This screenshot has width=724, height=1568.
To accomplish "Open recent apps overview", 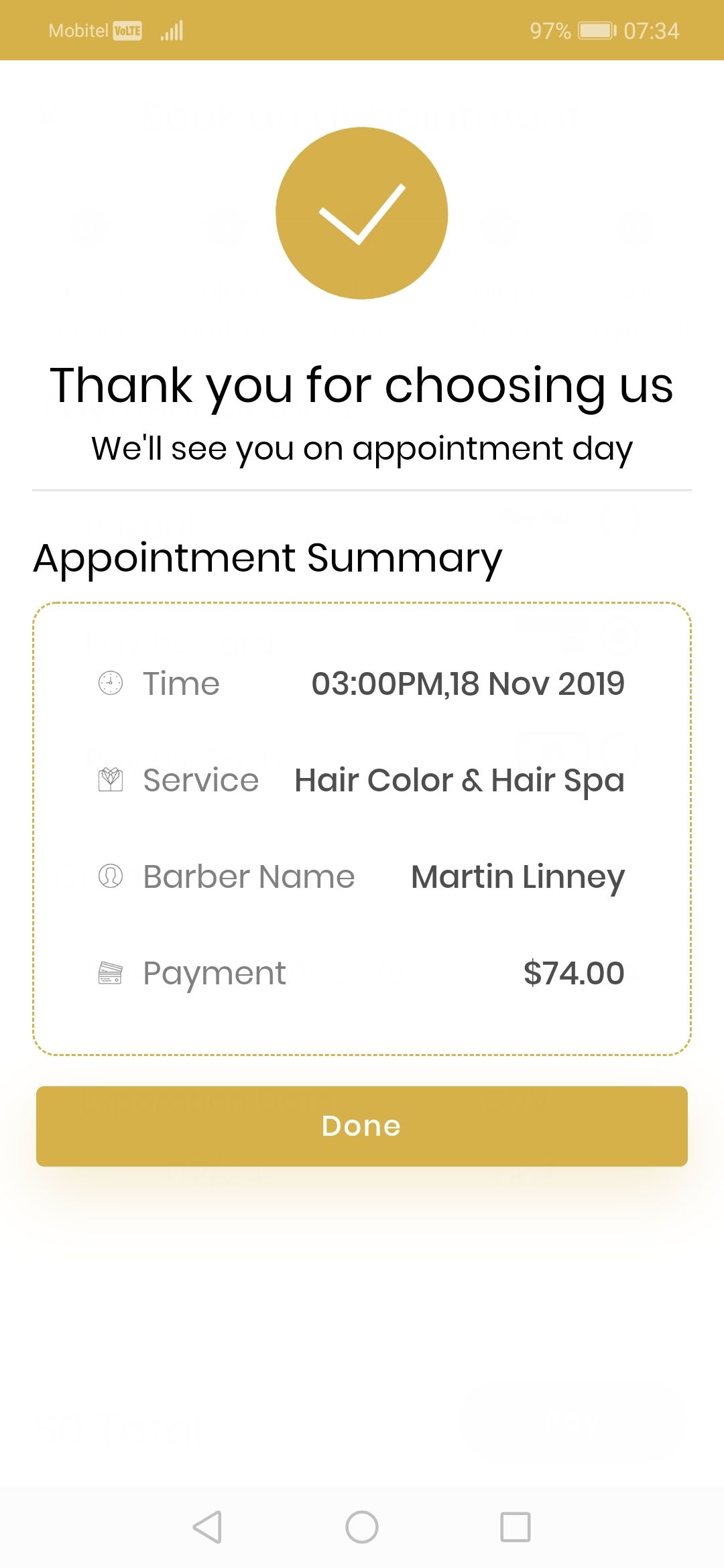I will 516,1527.
